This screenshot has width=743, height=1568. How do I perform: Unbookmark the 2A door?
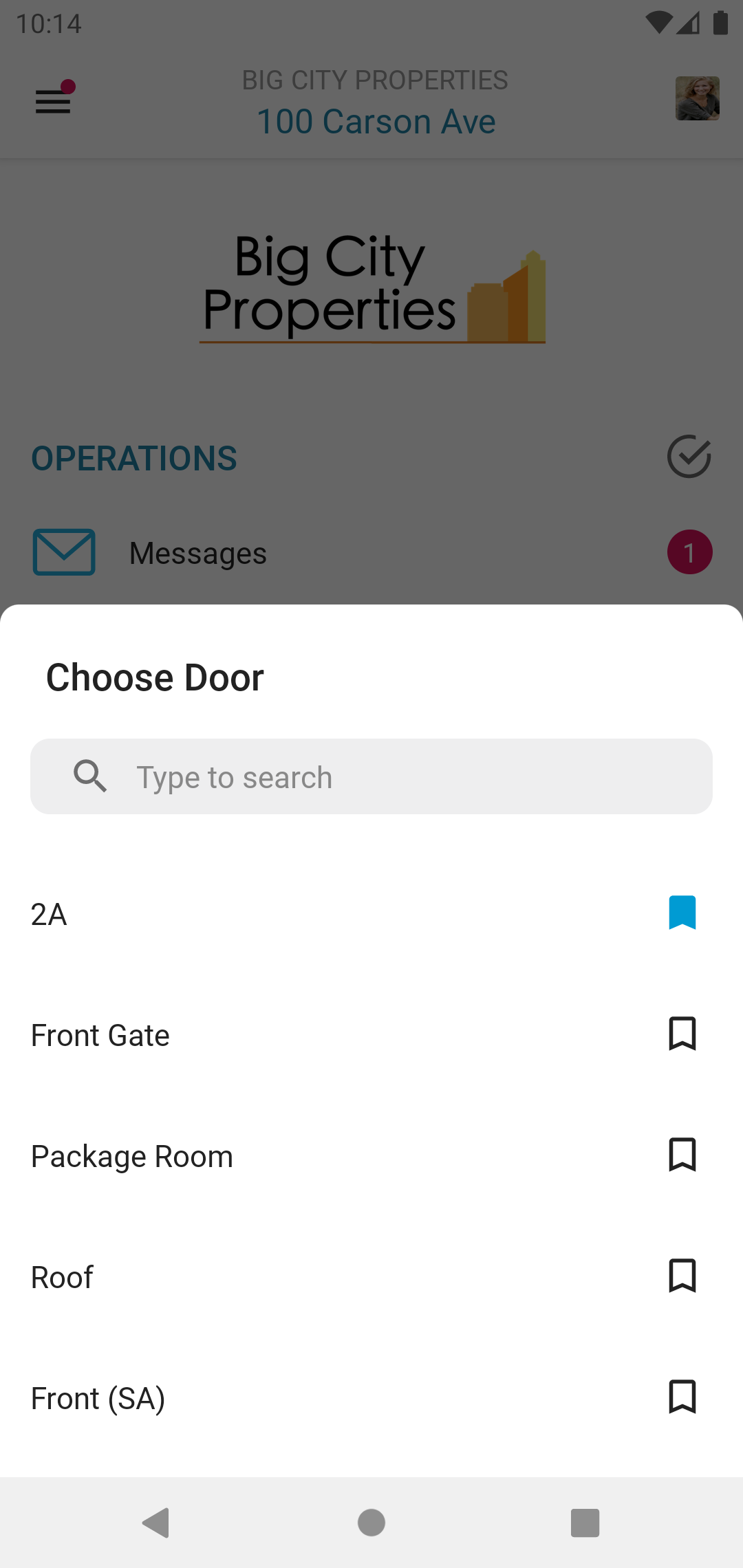point(682,913)
